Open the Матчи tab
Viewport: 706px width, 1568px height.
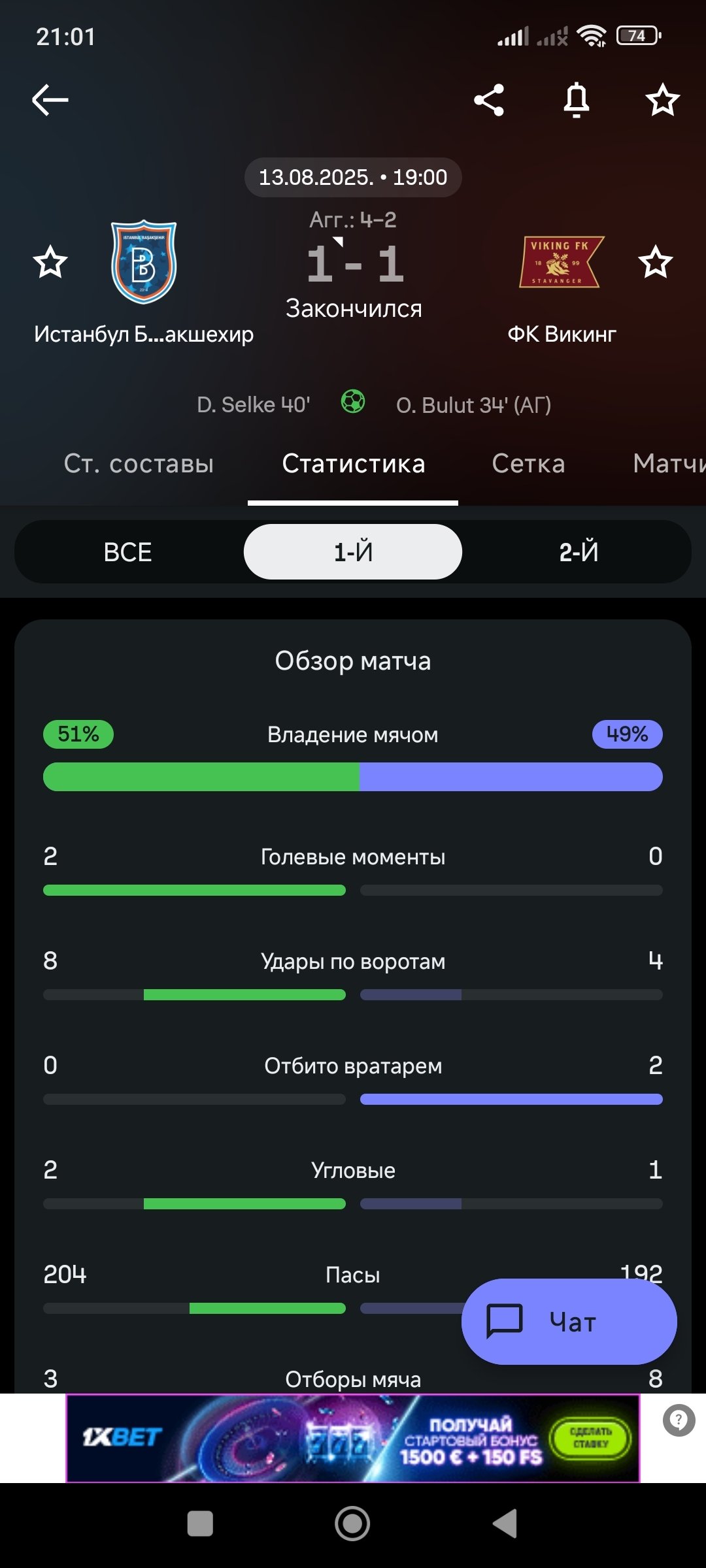click(x=668, y=464)
